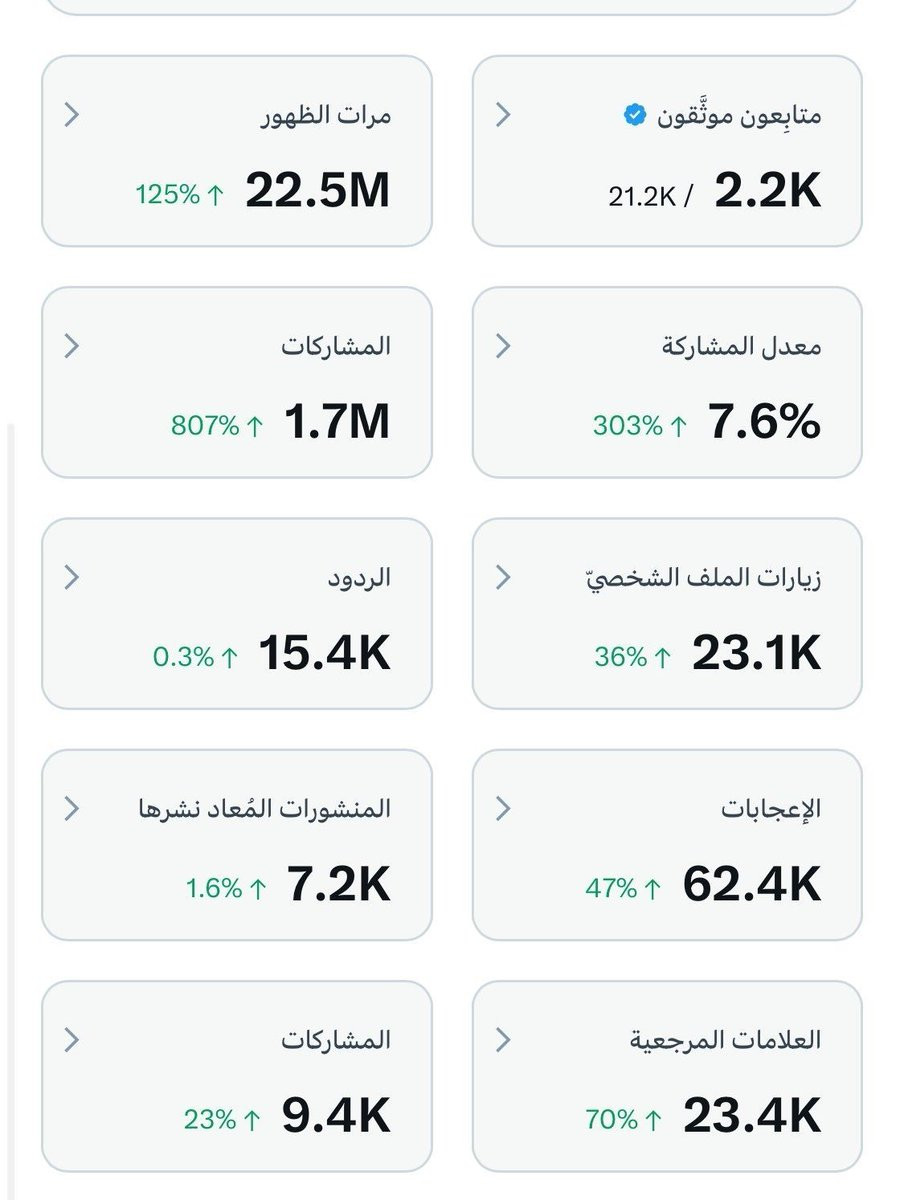This screenshot has height=1200, width=904.
Task: Open the العلامات المرجعية bookmarks card
Action: tap(667, 1076)
